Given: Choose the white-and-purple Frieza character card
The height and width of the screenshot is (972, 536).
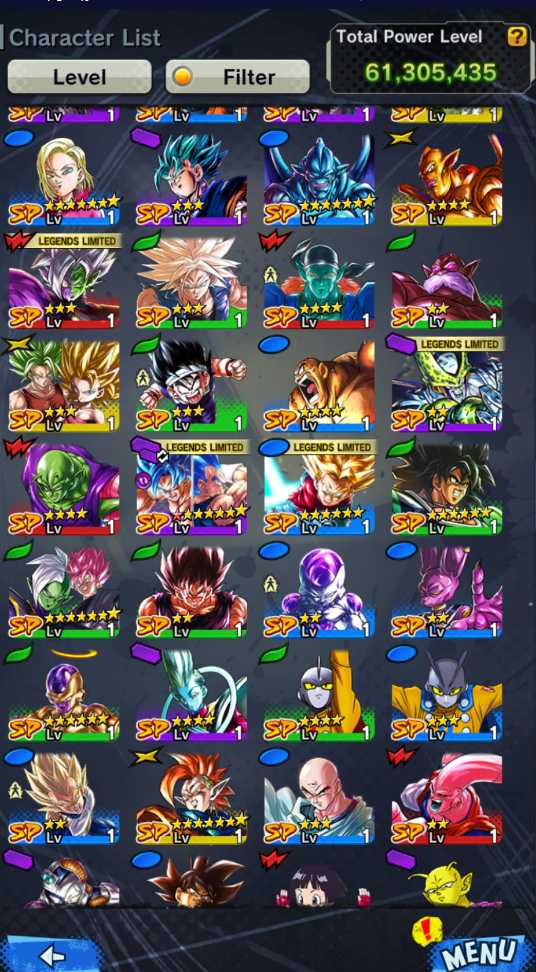Looking at the screenshot, I should [x=319, y=591].
